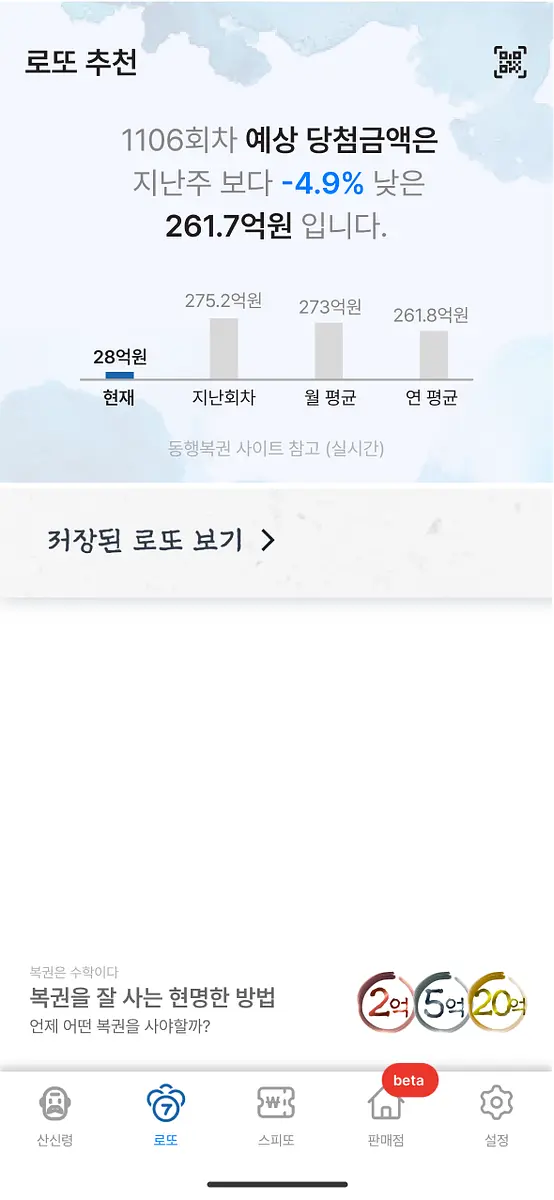554x1200 pixels.
Task: Select the 로또 tab
Action: click(x=166, y=1116)
